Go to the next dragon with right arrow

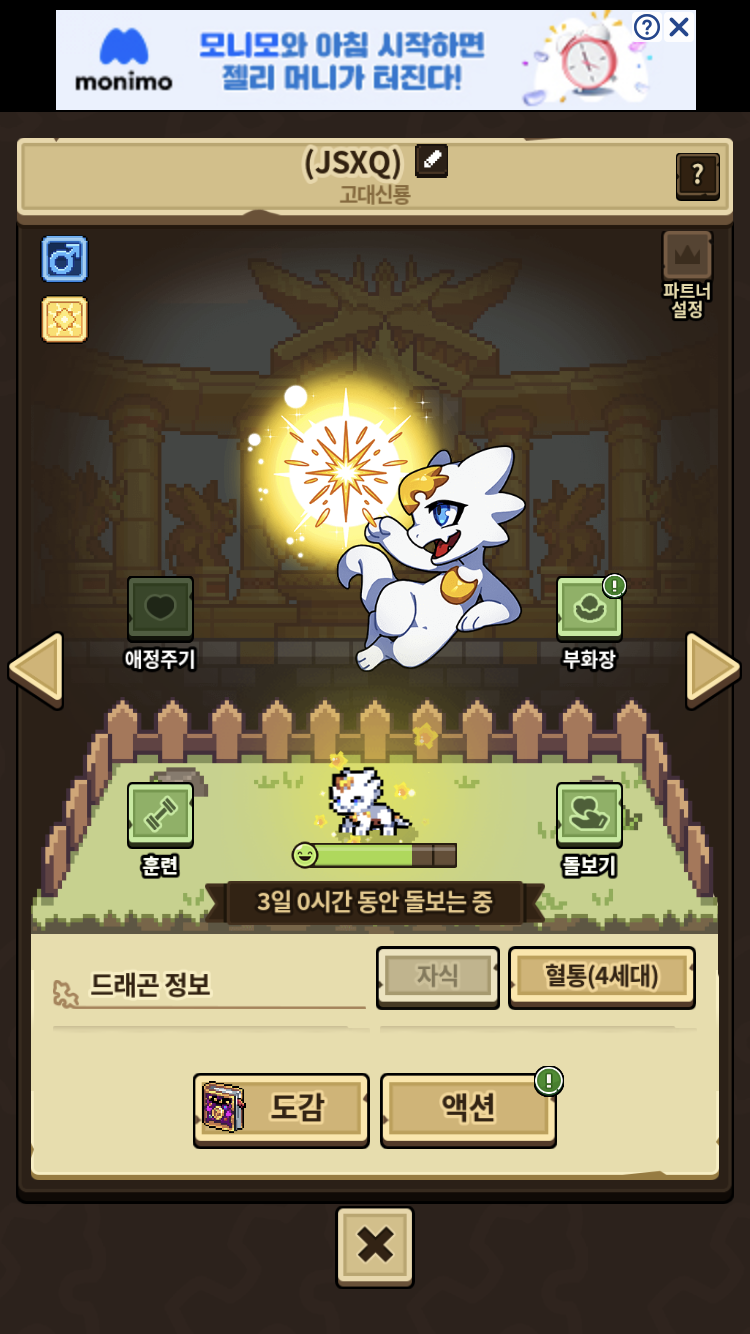click(713, 667)
